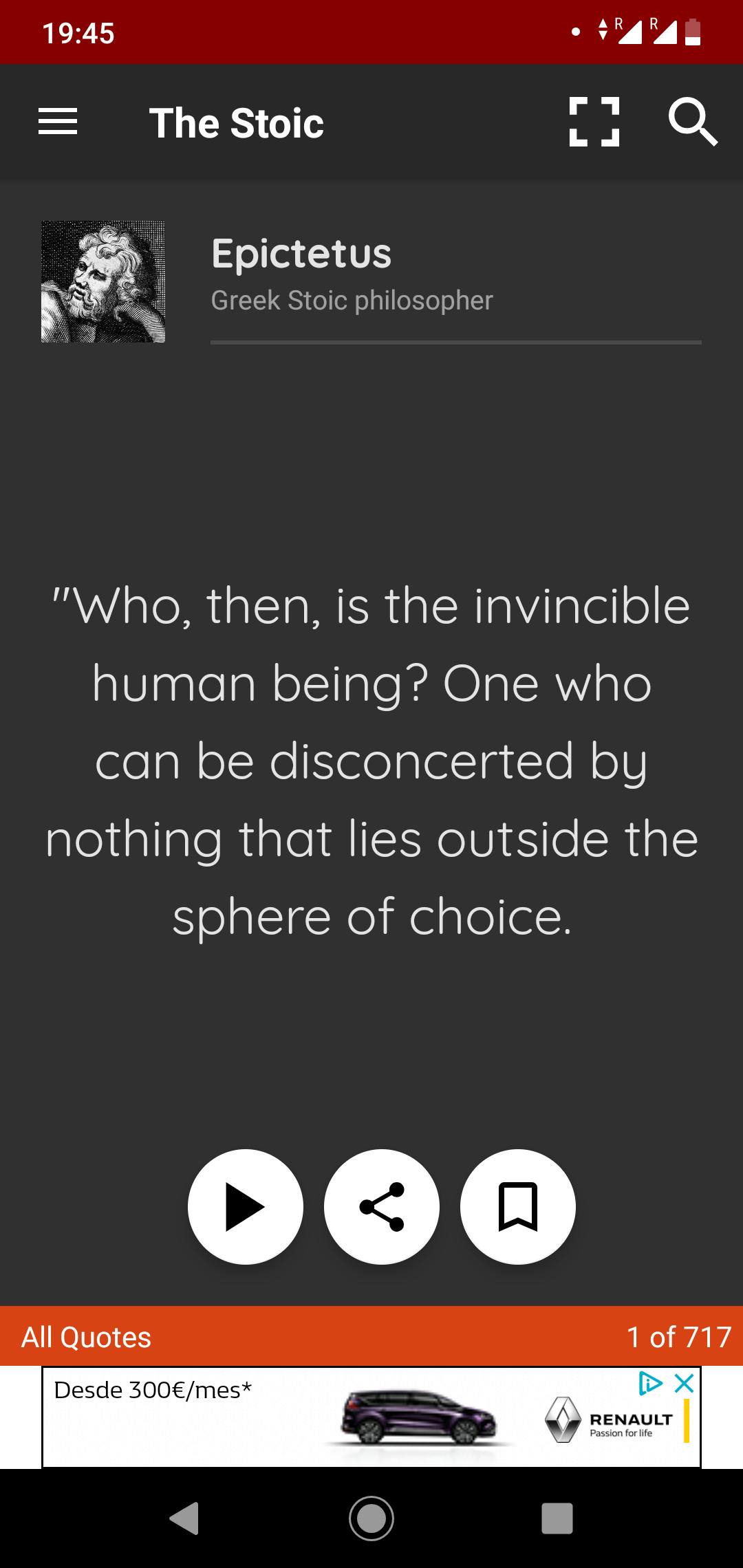The height and width of the screenshot is (1568, 743).
Task: Go to the home screen
Action: pos(371,1518)
